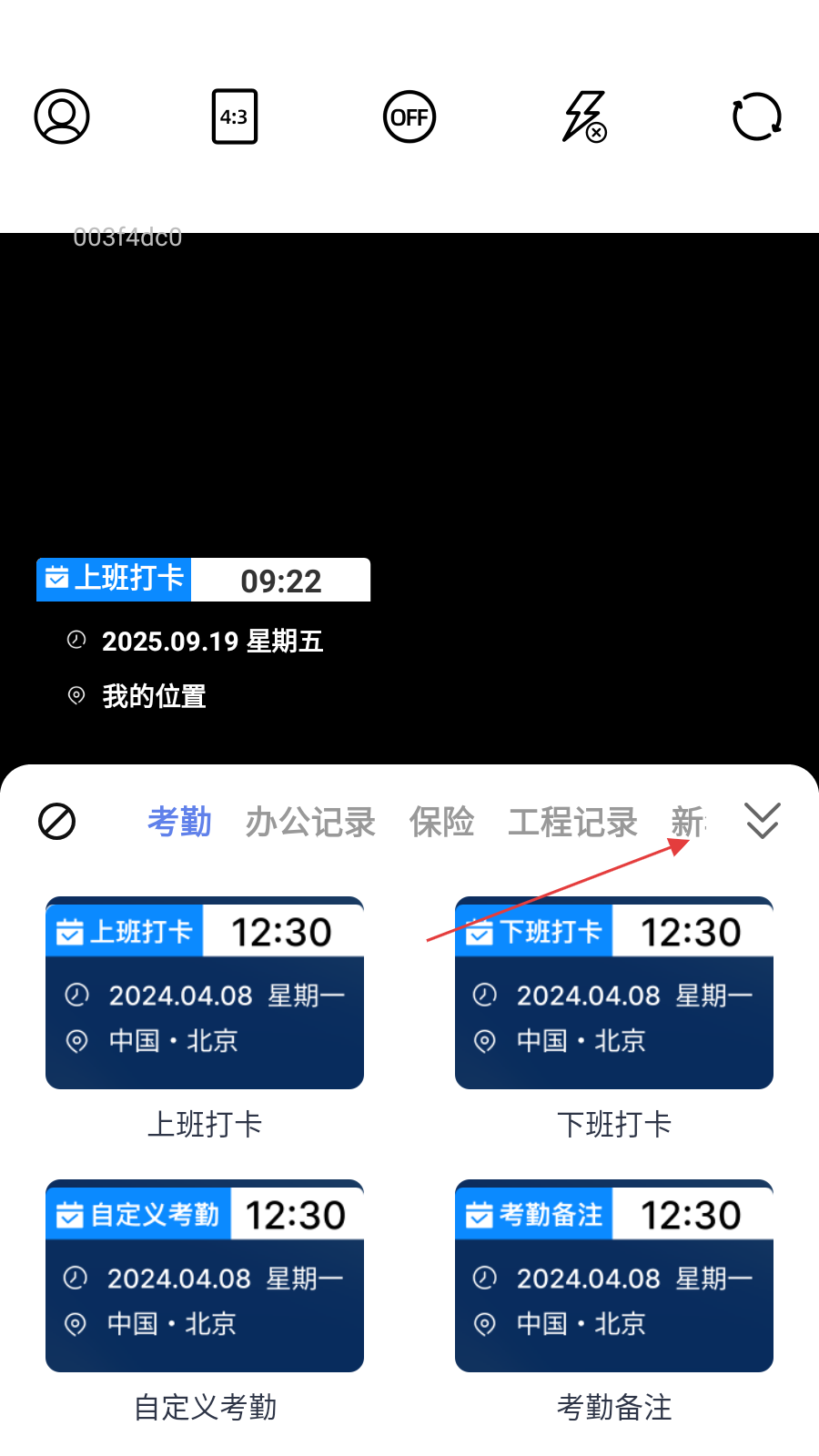The width and height of the screenshot is (819, 1456).
Task: Choose the 考勤备注 template
Action: tap(614, 1276)
